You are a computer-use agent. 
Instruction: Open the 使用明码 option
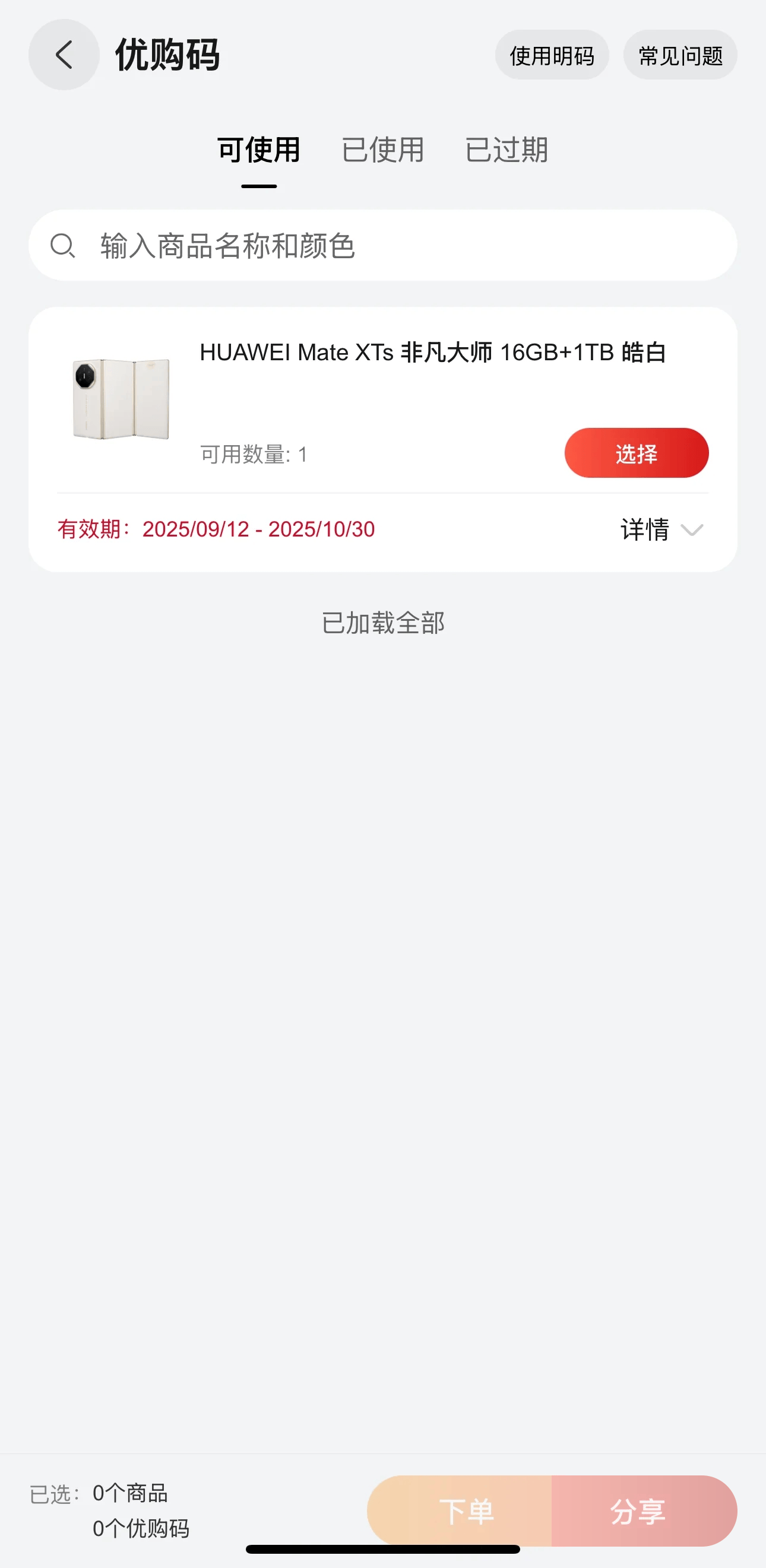click(x=552, y=55)
